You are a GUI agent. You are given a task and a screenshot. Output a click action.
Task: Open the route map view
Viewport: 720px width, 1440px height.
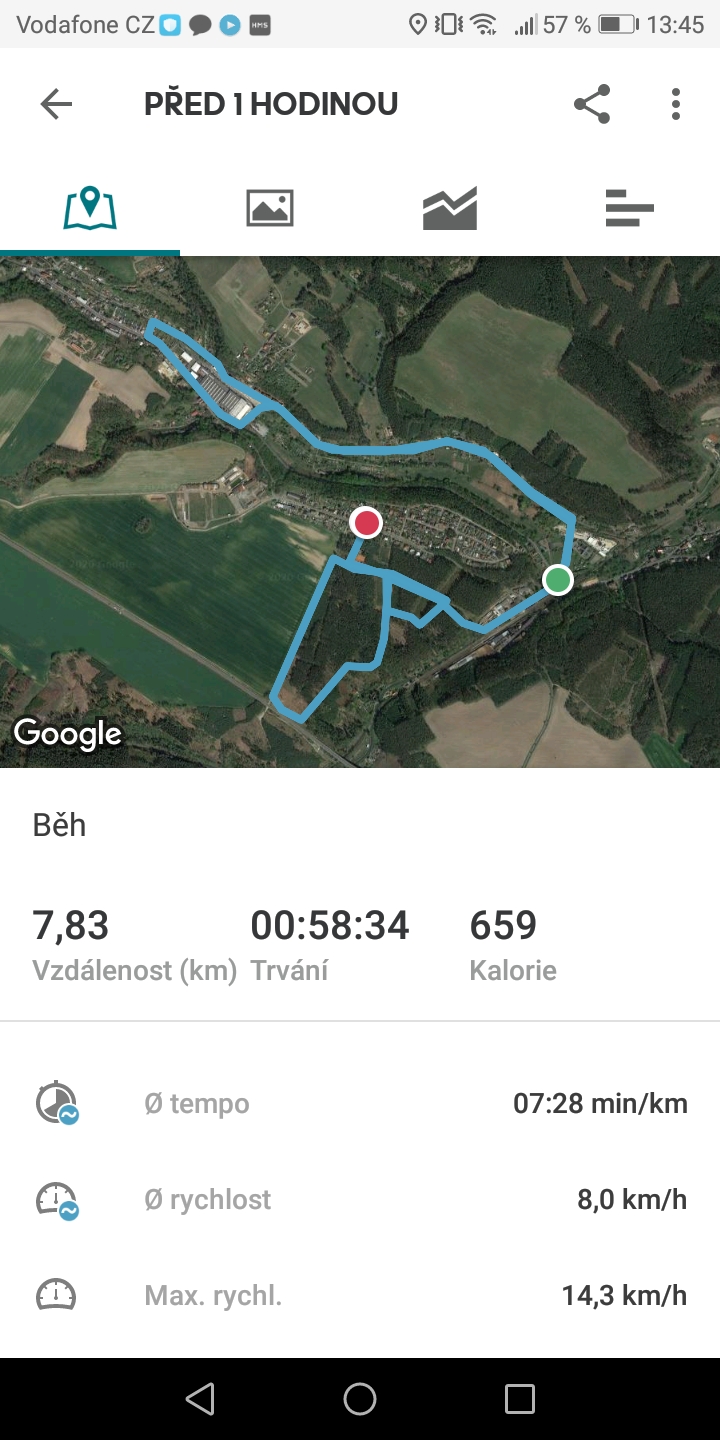(360, 512)
